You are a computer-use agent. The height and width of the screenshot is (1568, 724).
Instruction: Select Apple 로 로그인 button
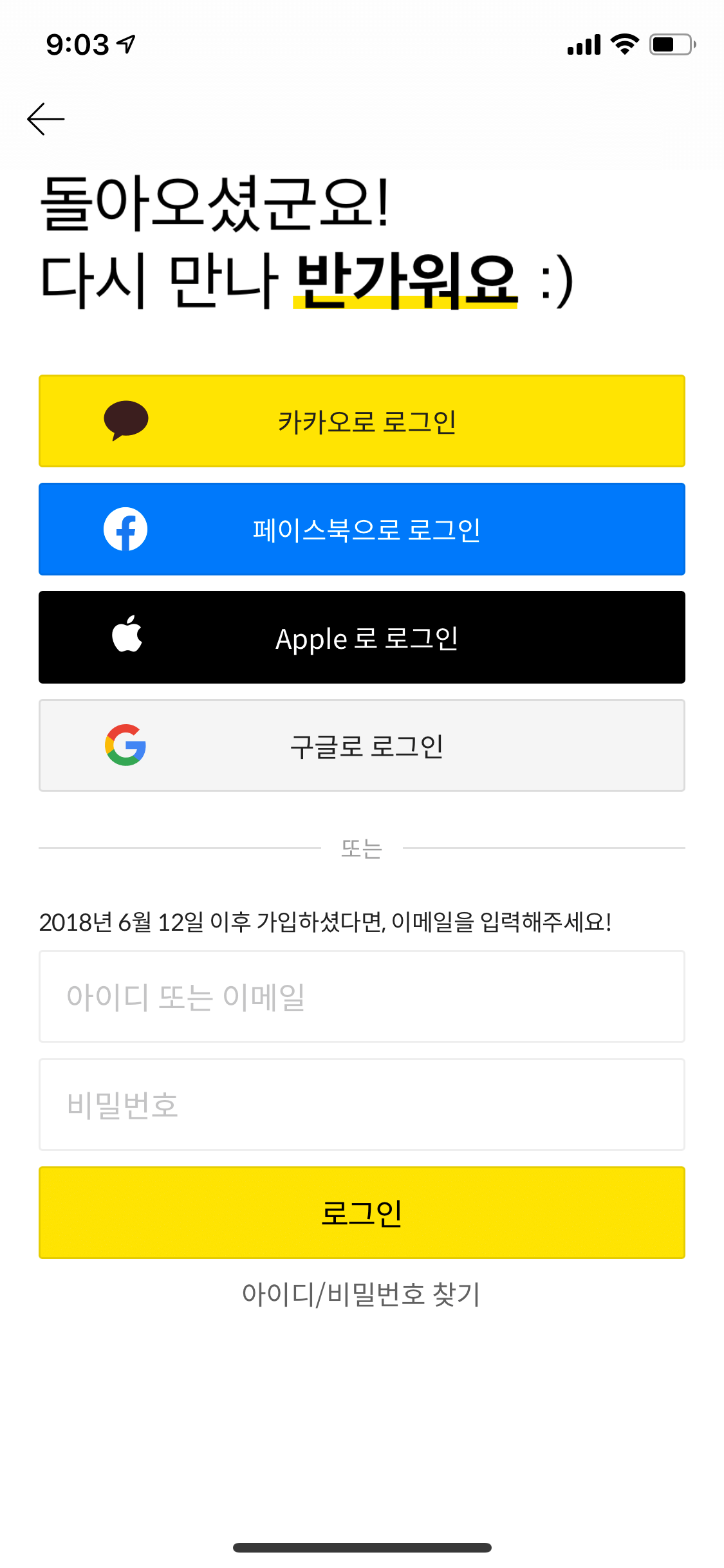point(362,637)
